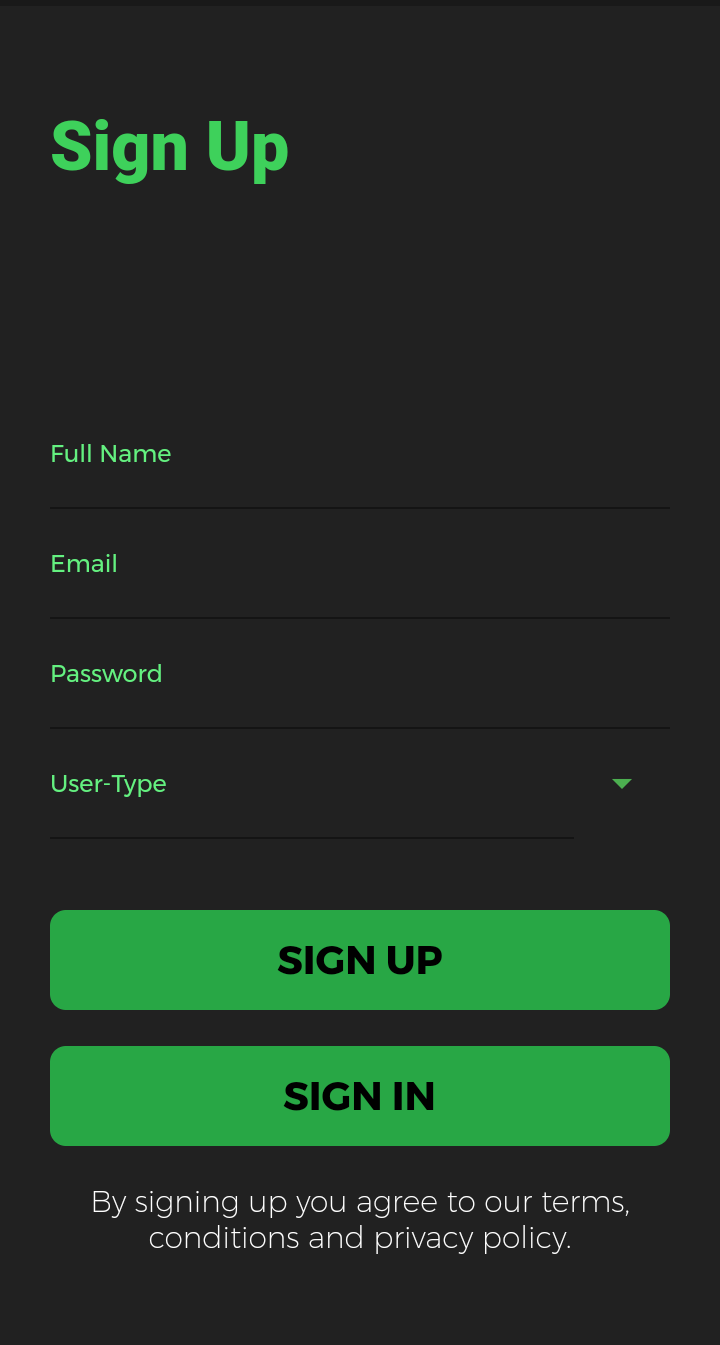Image resolution: width=720 pixels, height=1345 pixels.
Task: Click the green chevron beside User-Type
Action: click(622, 784)
